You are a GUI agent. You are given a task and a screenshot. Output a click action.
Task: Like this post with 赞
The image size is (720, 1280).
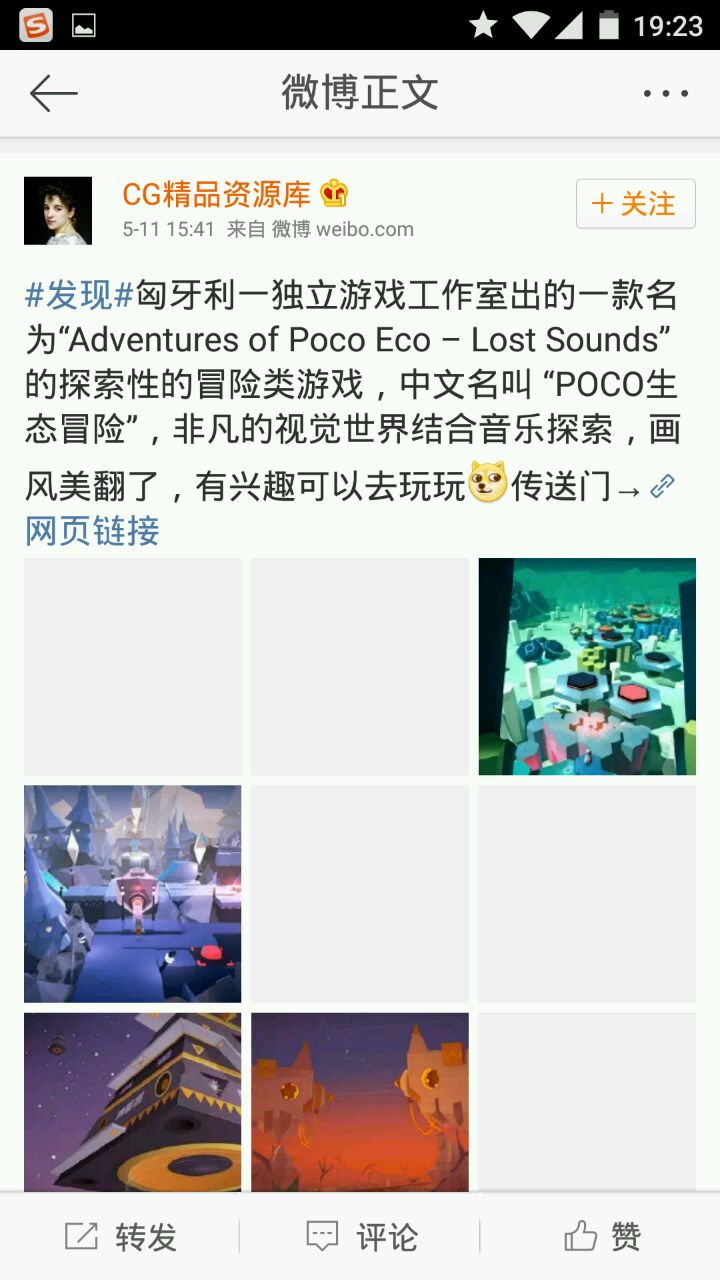pos(602,1237)
